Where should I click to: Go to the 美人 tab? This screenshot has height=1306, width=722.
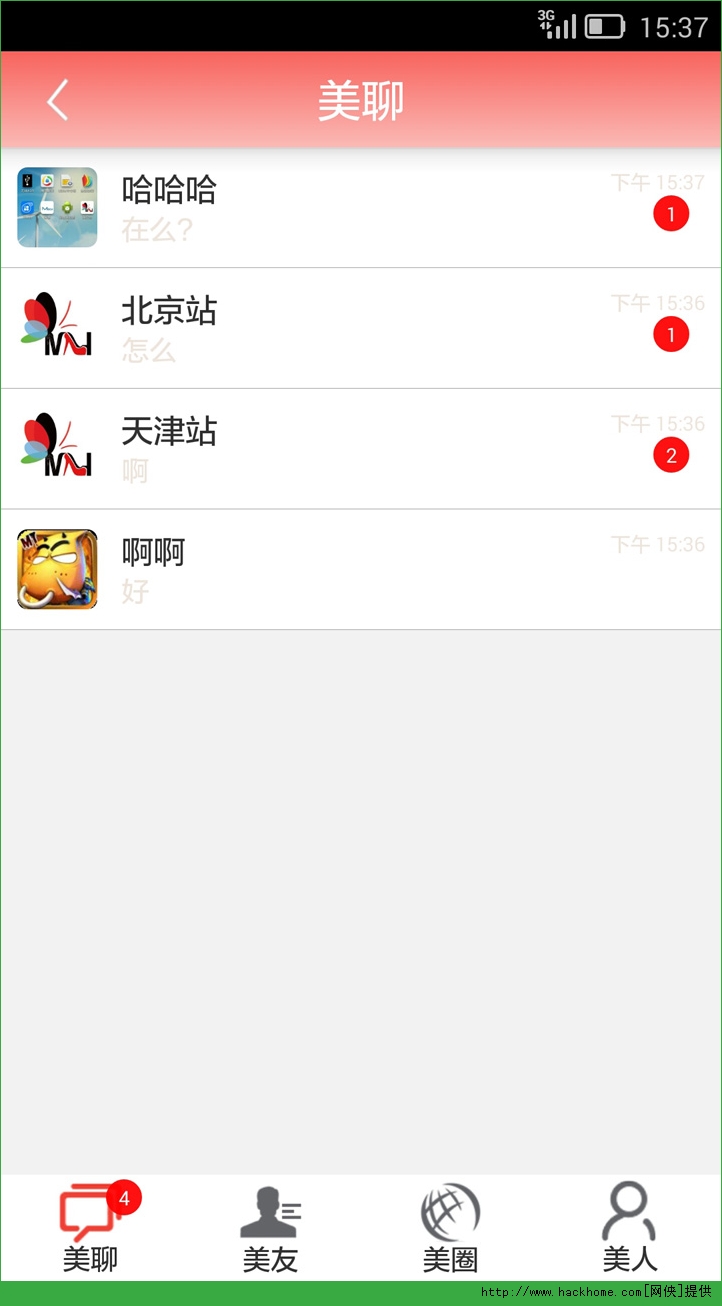tap(630, 1227)
